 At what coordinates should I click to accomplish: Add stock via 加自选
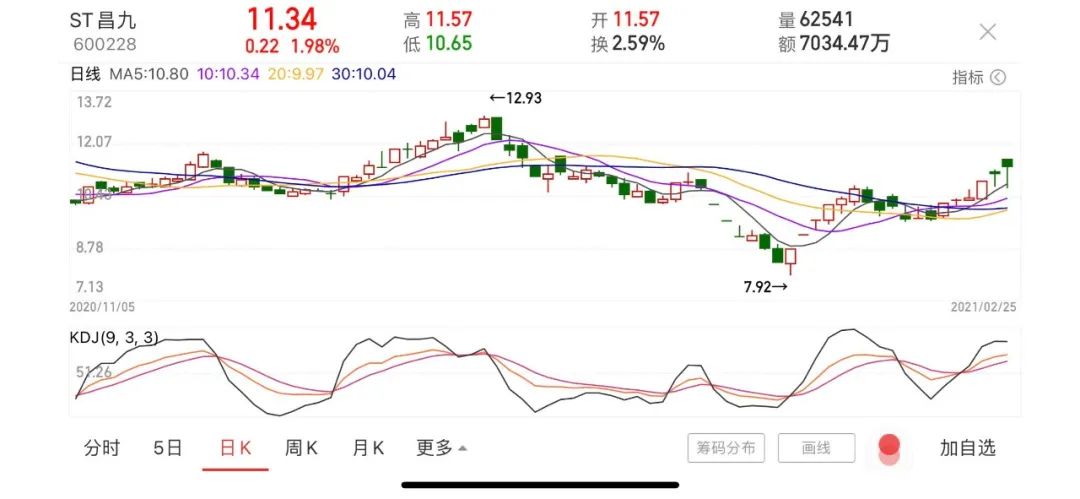[967, 448]
